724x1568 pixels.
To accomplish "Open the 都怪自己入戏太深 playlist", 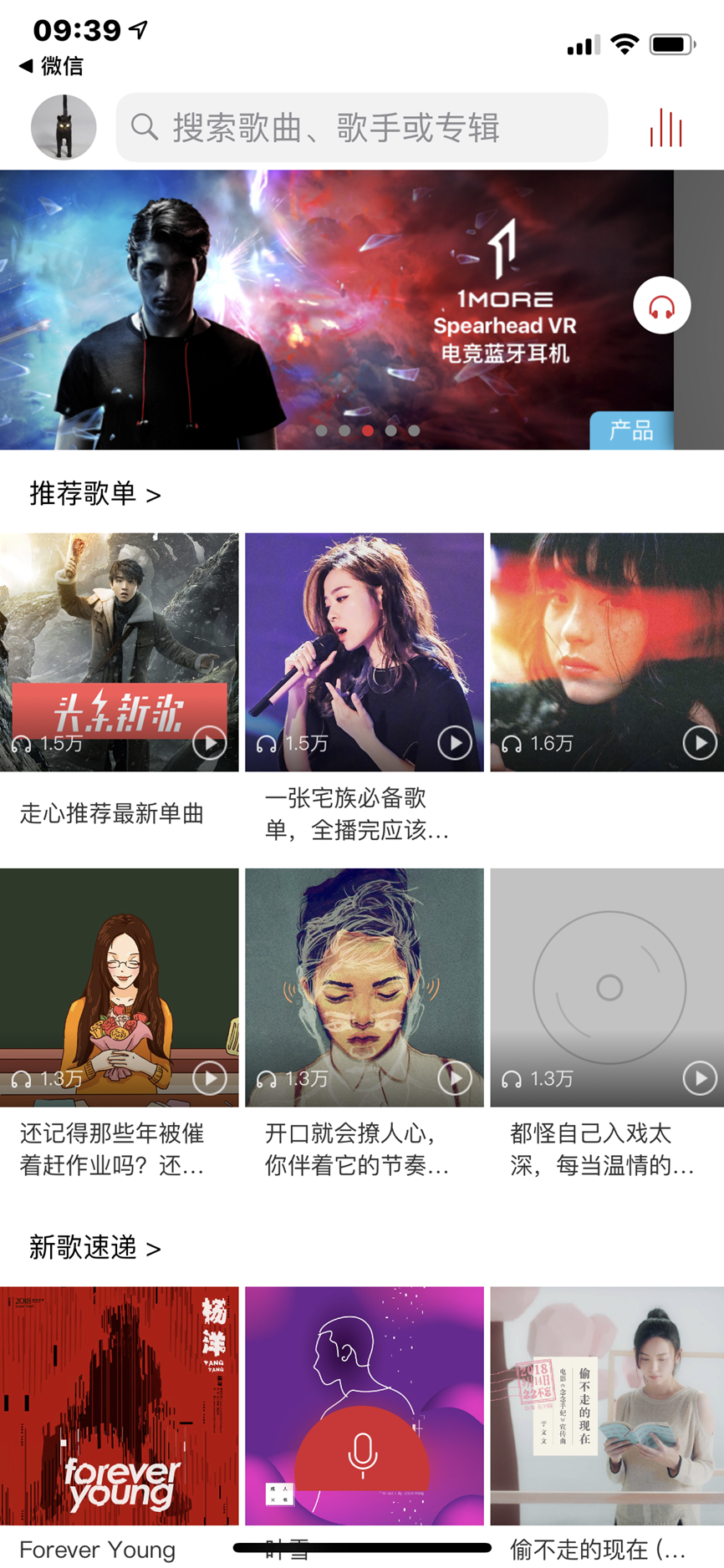I will [607, 986].
